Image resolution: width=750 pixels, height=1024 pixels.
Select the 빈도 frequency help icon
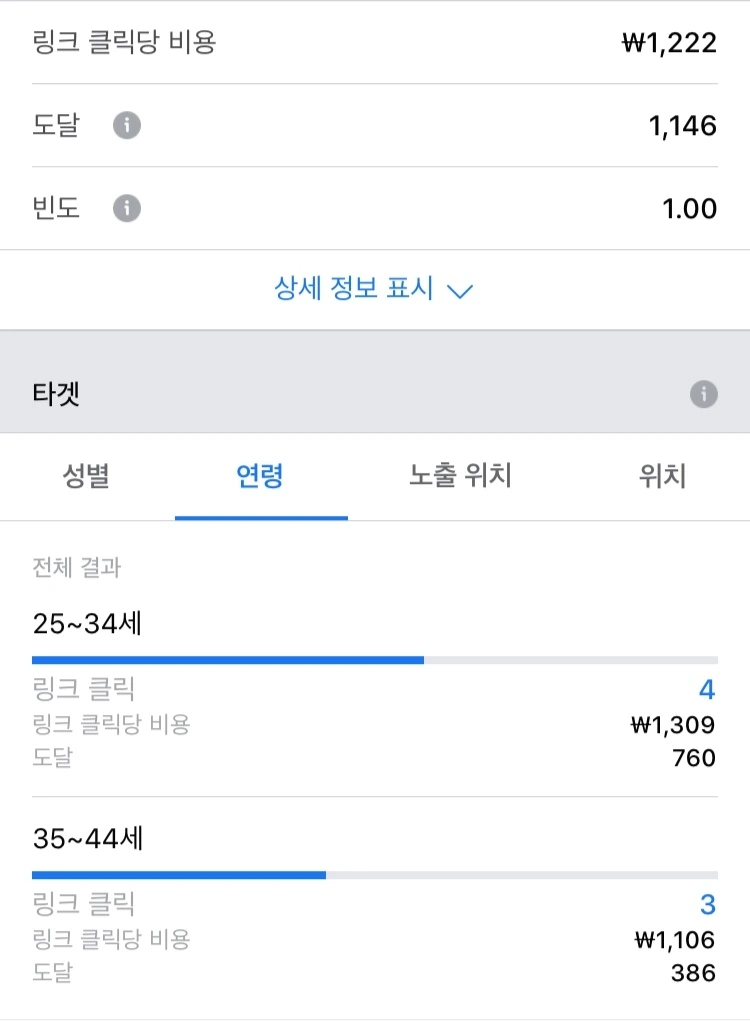[x=127, y=207]
